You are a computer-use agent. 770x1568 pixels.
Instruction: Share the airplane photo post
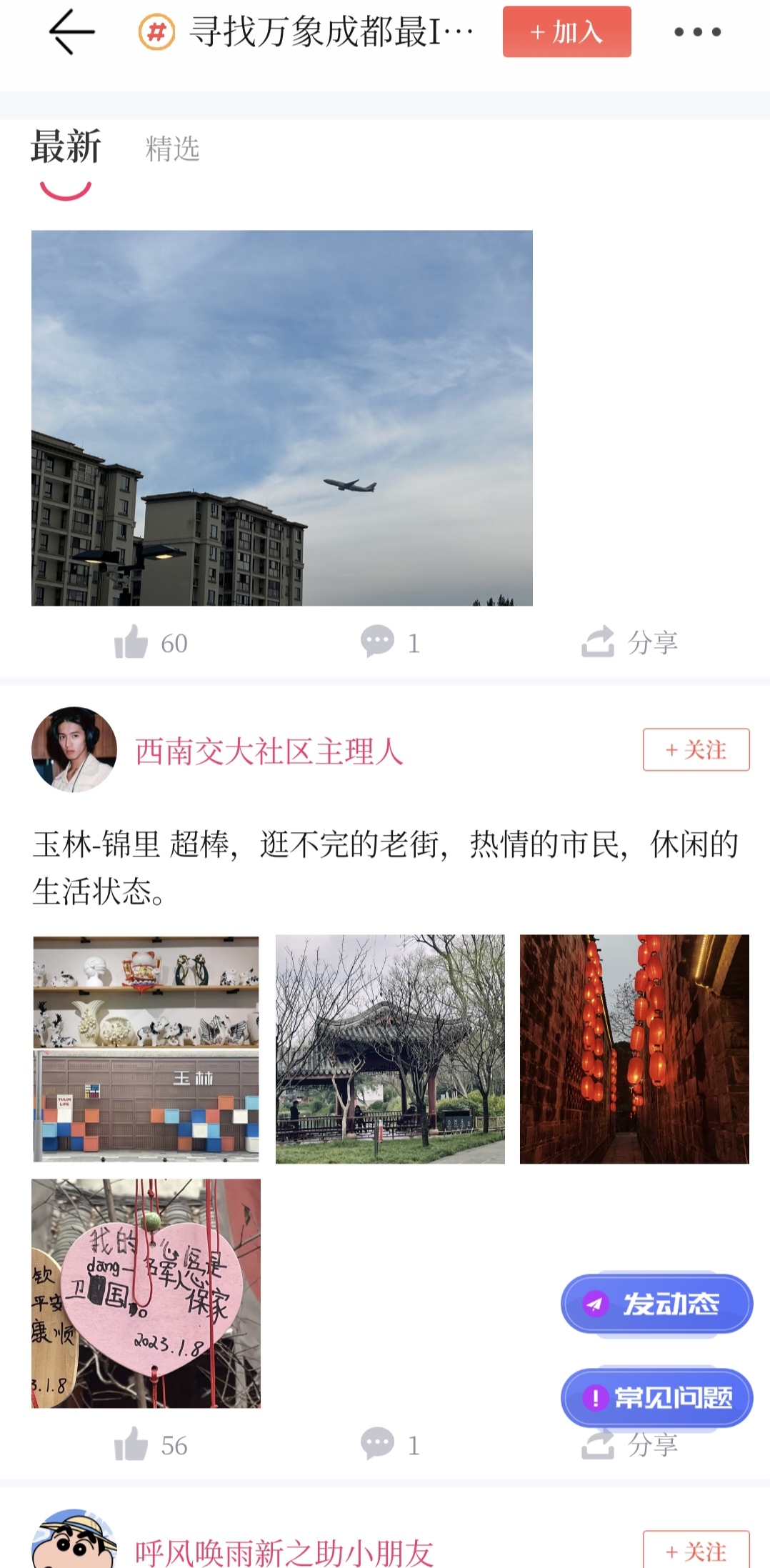pyautogui.click(x=629, y=642)
